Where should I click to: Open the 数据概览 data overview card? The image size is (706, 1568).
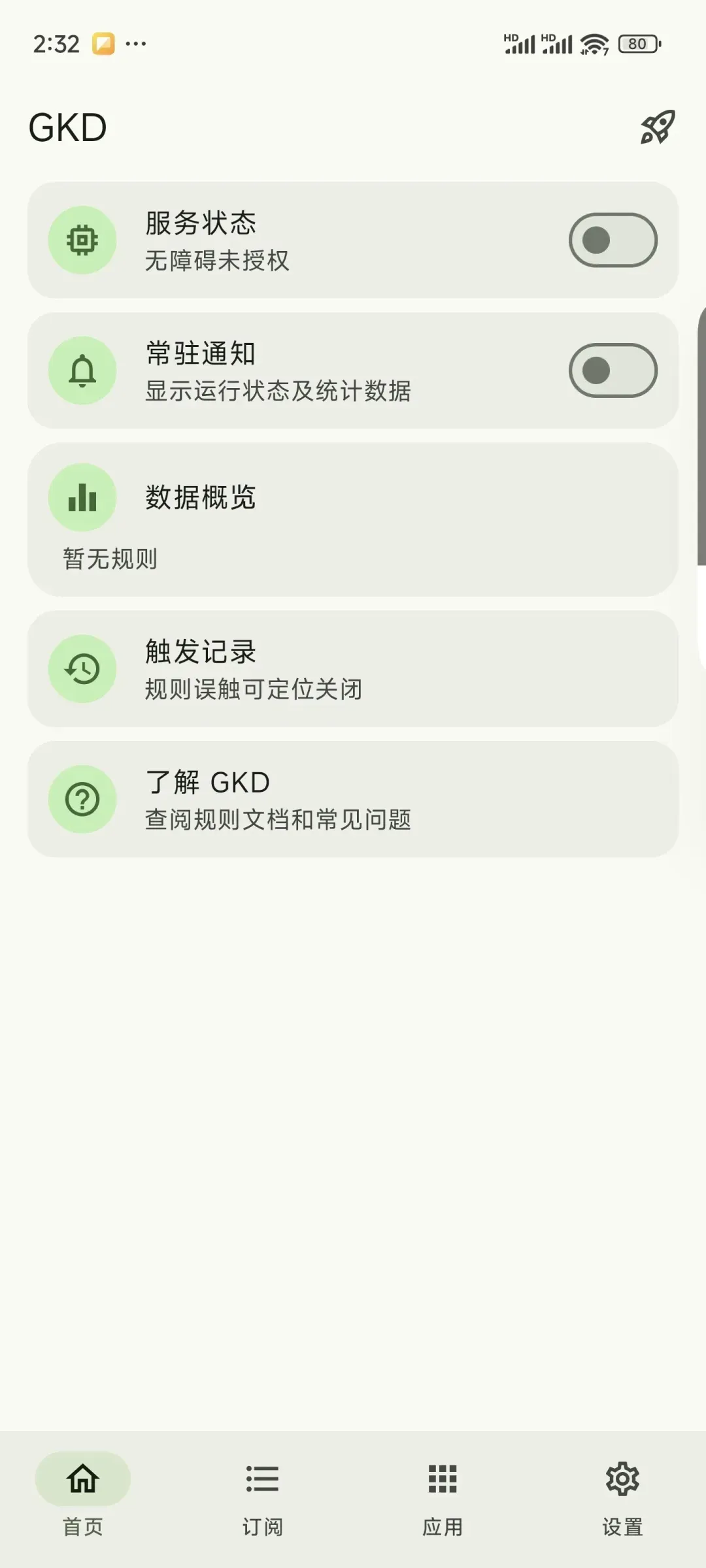click(353, 519)
